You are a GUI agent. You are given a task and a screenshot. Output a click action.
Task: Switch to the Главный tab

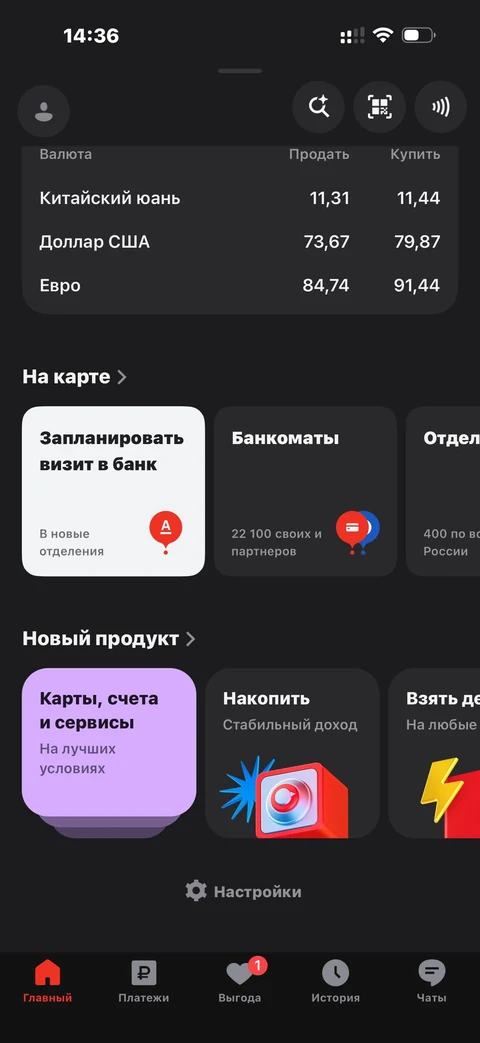click(x=48, y=982)
